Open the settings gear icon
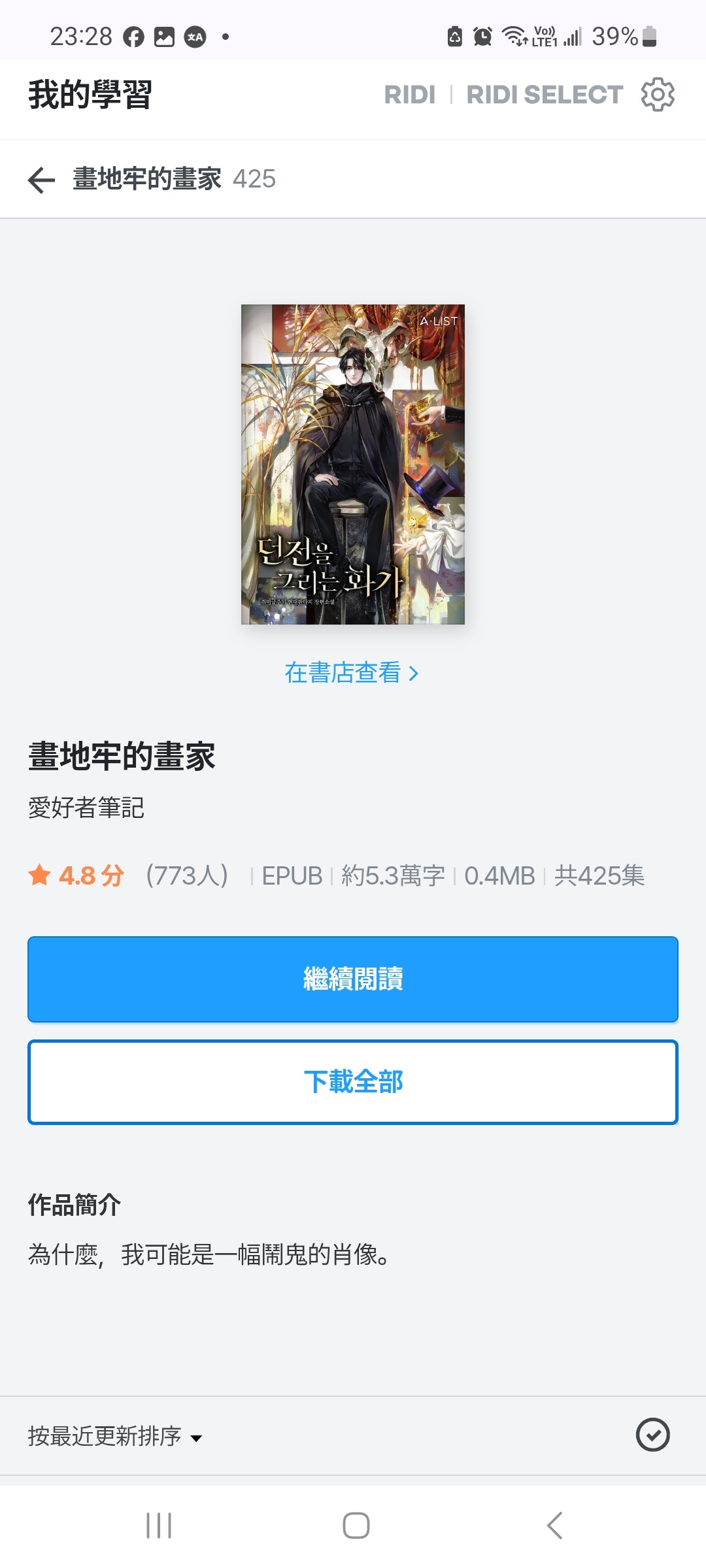 pos(658,95)
